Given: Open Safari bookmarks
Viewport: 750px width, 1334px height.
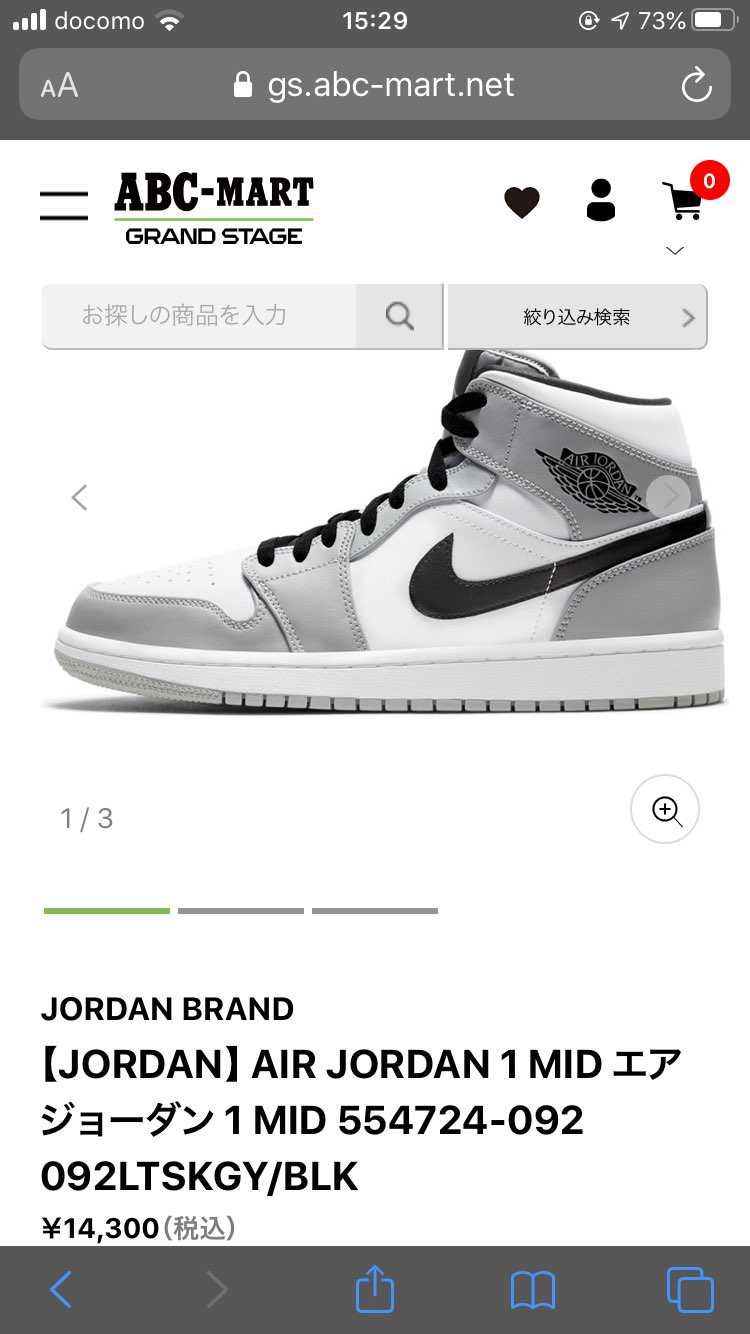Looking at the screenshot, I should [x=533, y=1290].
